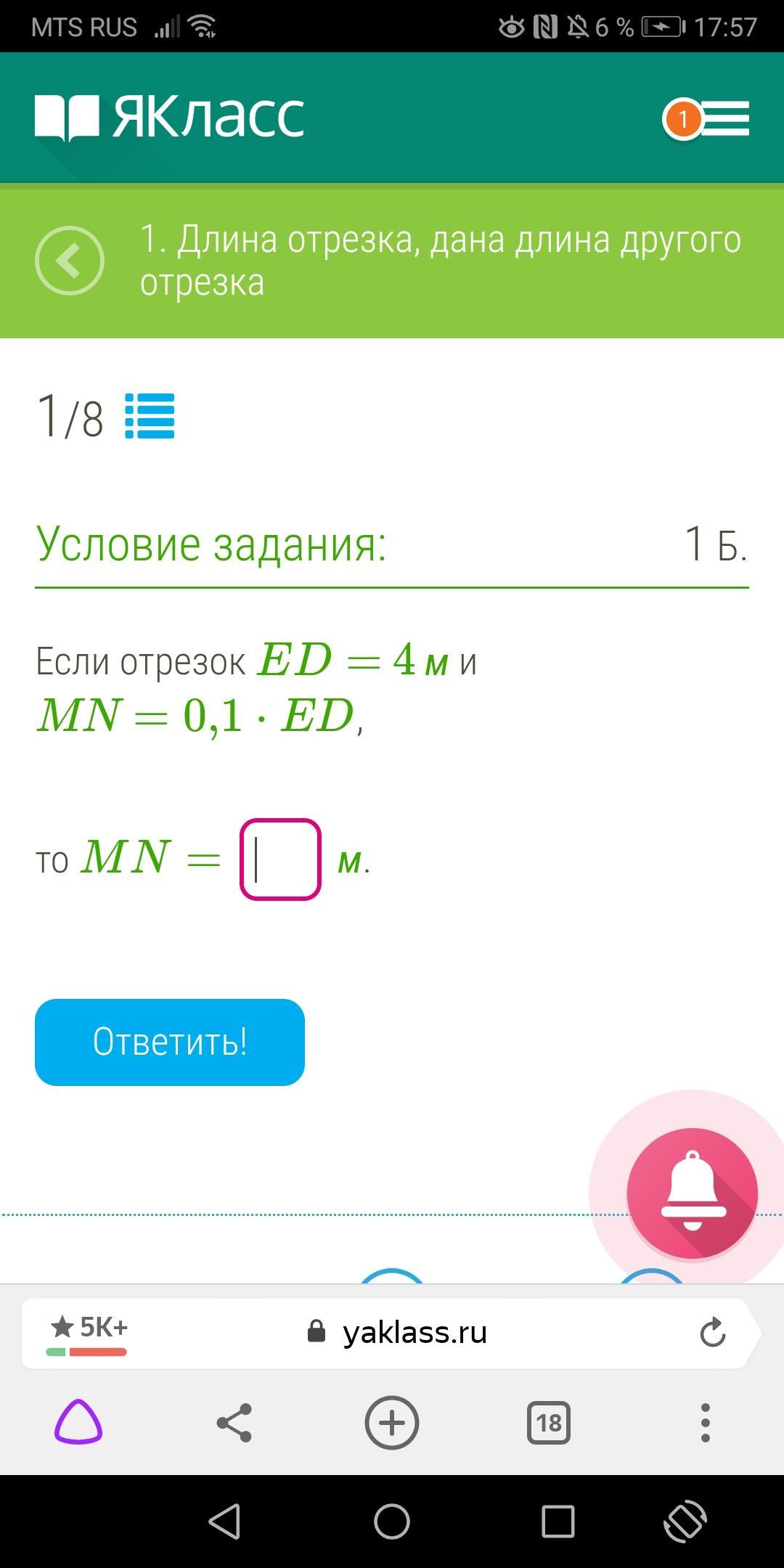Viewport: 784px width, 1568px height.
Task: Launch the Alice assistant icon
Action: click(x=78, y=1422)
